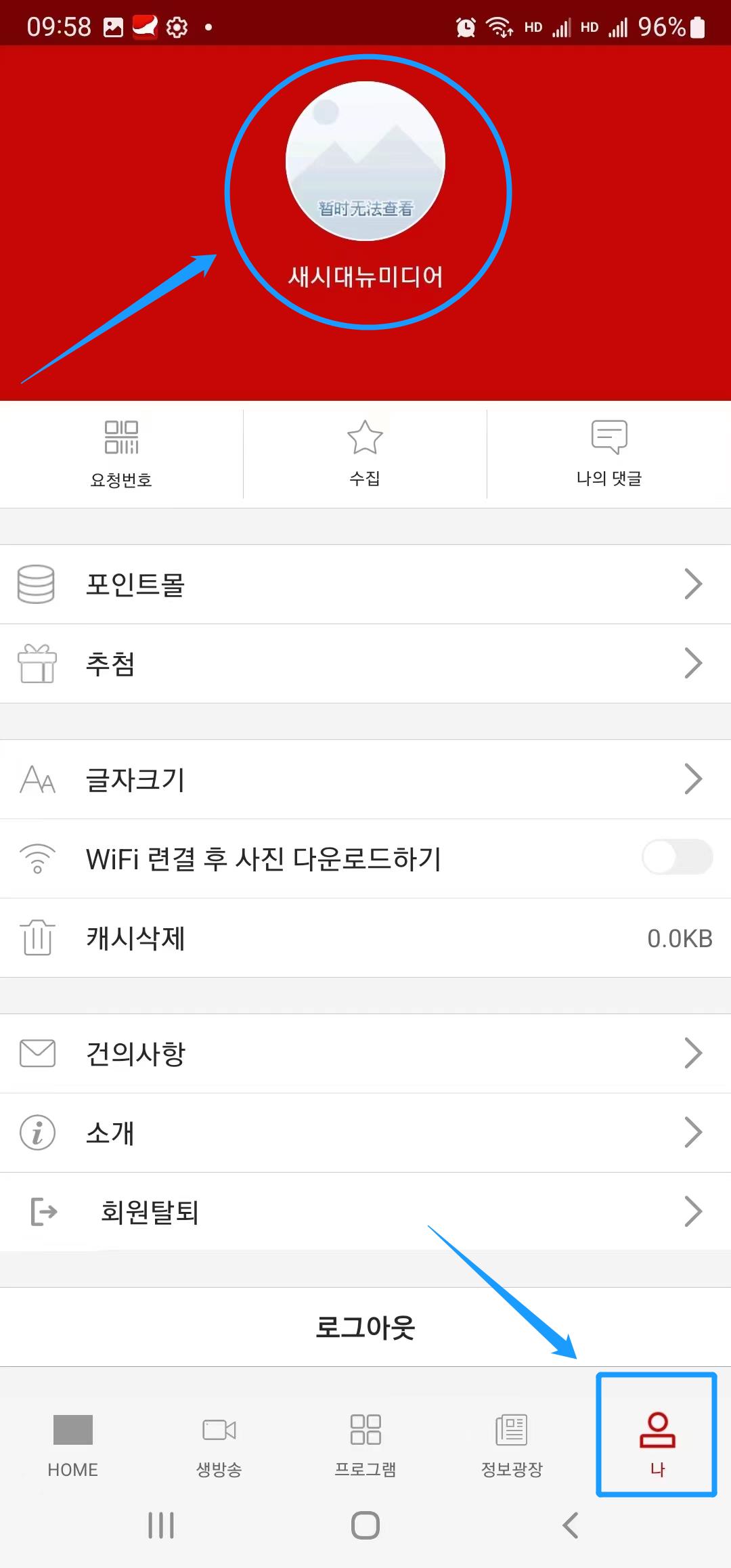Open 회원탈퇴 account withdrawal row
This screenshot has width=731, height=1568.
pos(365,1212)
